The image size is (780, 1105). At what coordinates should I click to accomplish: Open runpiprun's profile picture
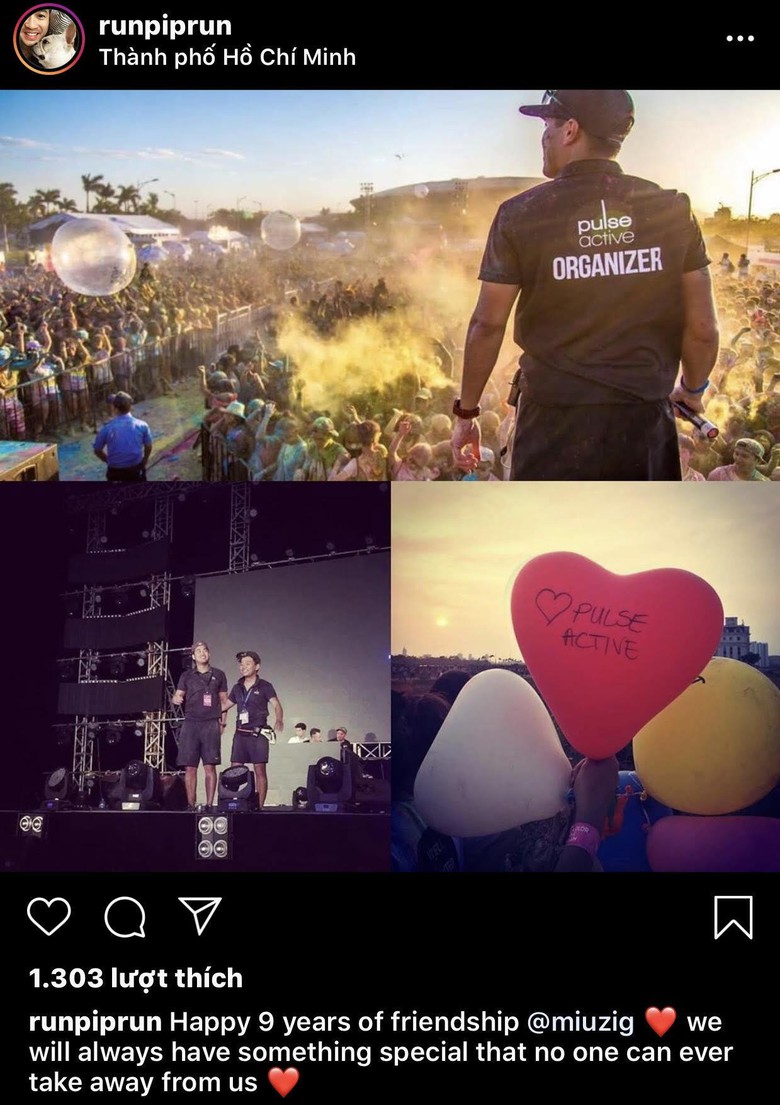pyautogui.click(x=48, y=40)
